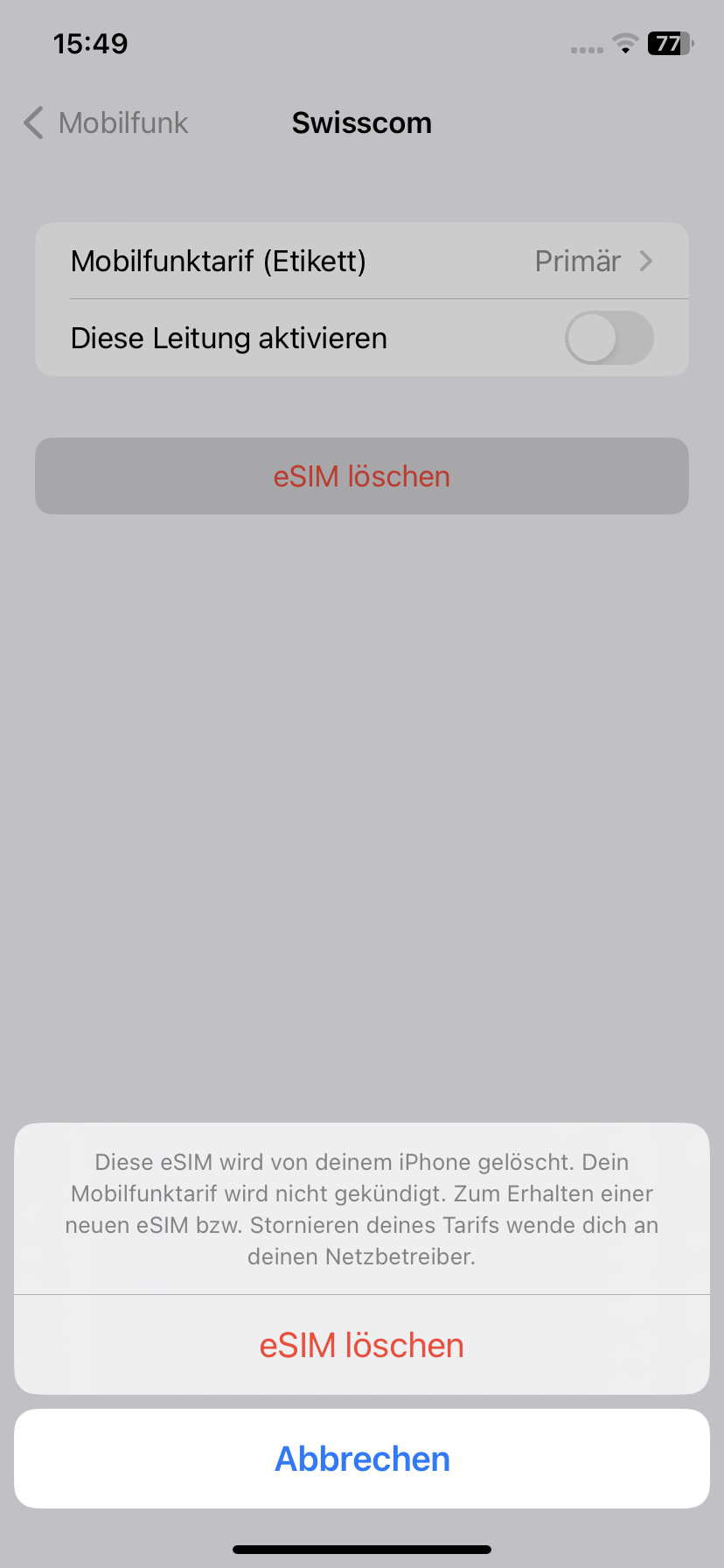The height and width of the screenshot is (1568, 724).
Task: Confirm eSIM löschen in the action sheet
Action: click(362, 1345)
